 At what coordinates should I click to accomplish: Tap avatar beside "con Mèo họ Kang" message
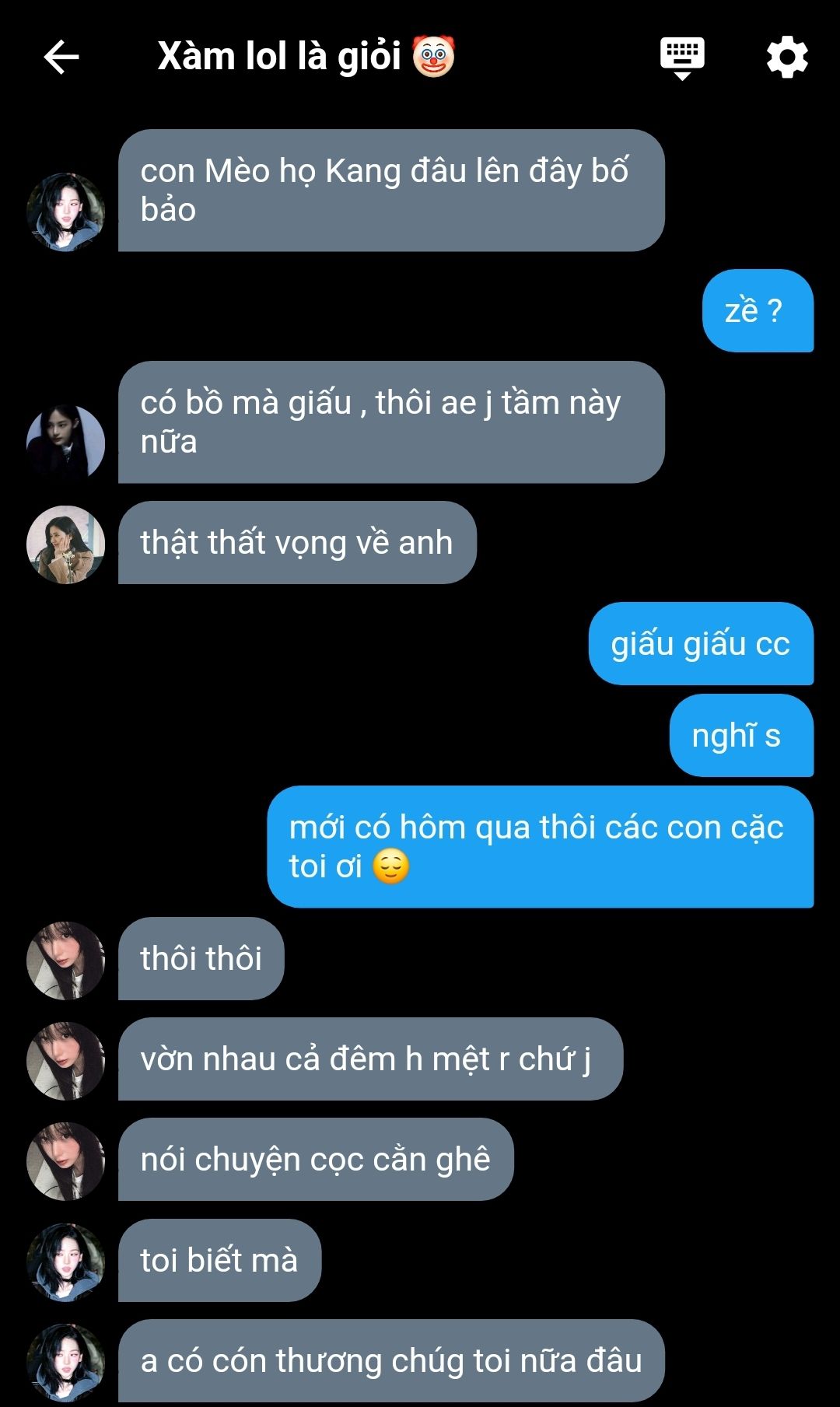click(x=66, y=212)
